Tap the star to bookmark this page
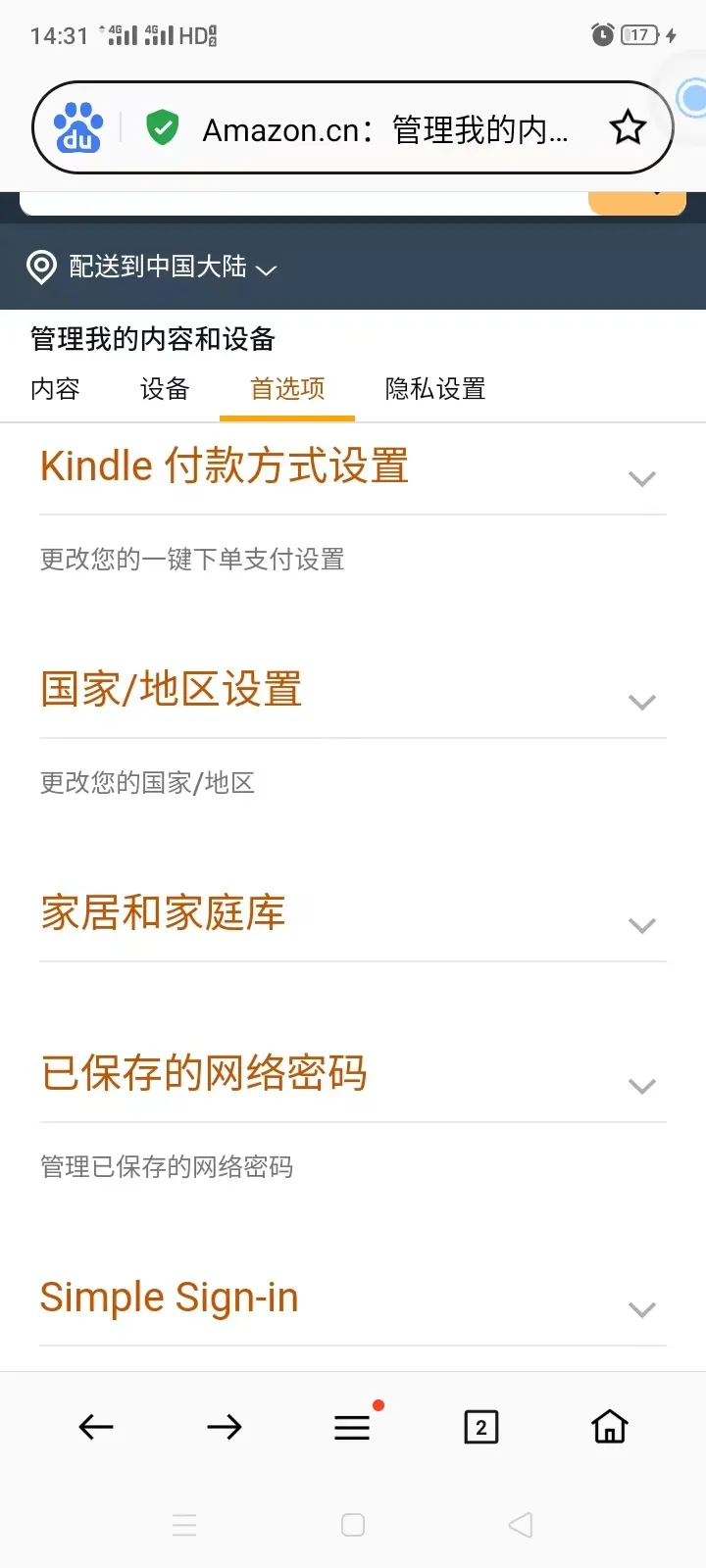Image resolution: width=706 pixels, height=1568 pixels. point(628,126)
